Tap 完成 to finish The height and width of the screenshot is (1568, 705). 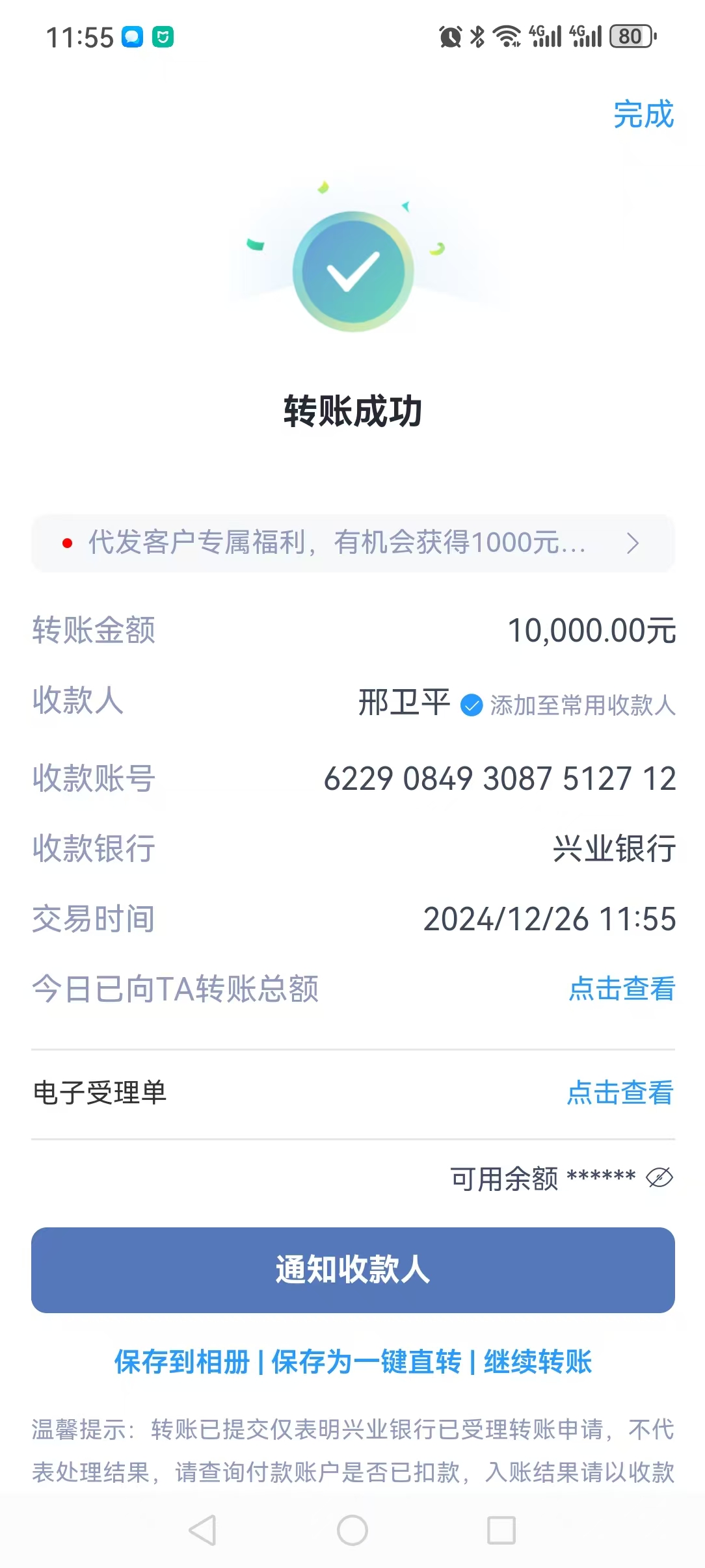(643, 114)
